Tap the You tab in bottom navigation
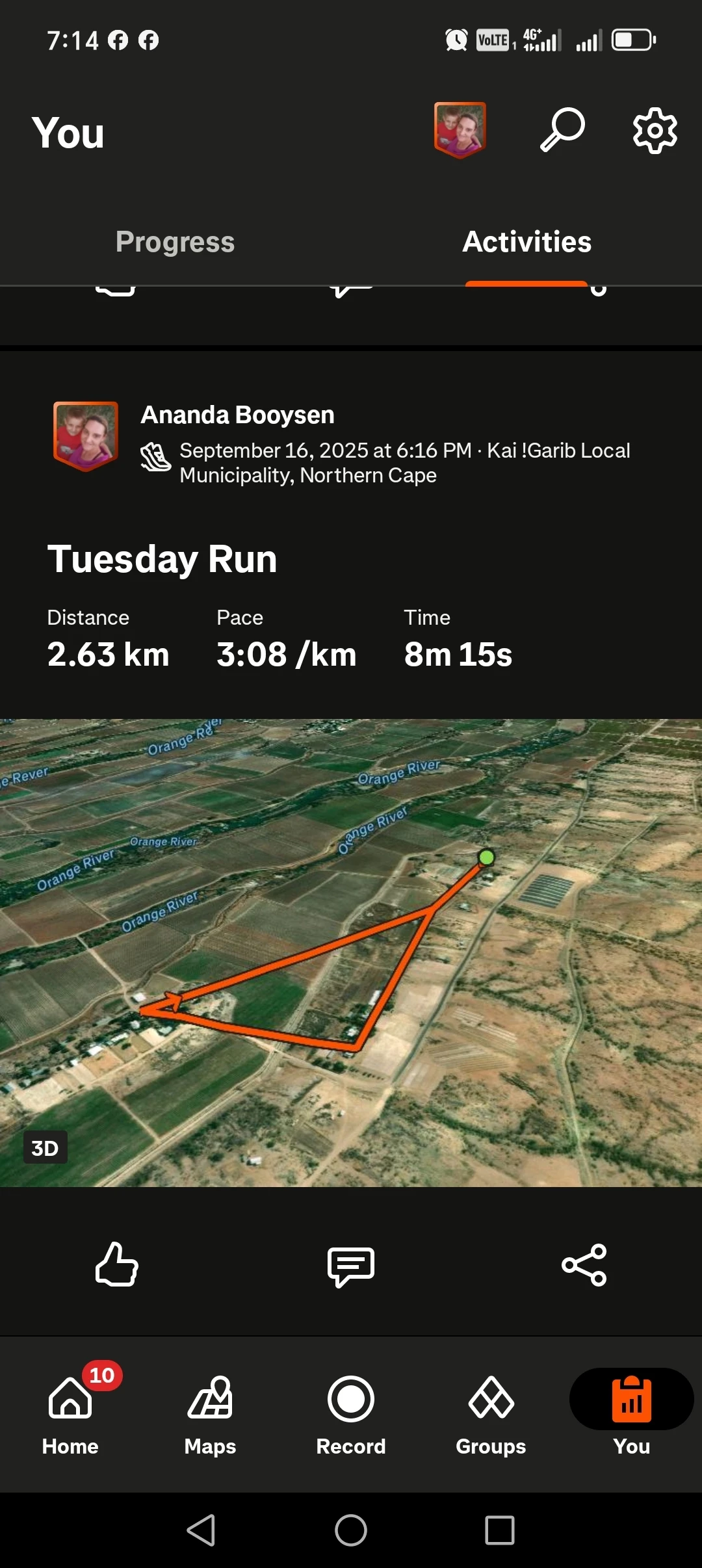This screenshot has height=1568, width=702. [x=631, y=1412]
